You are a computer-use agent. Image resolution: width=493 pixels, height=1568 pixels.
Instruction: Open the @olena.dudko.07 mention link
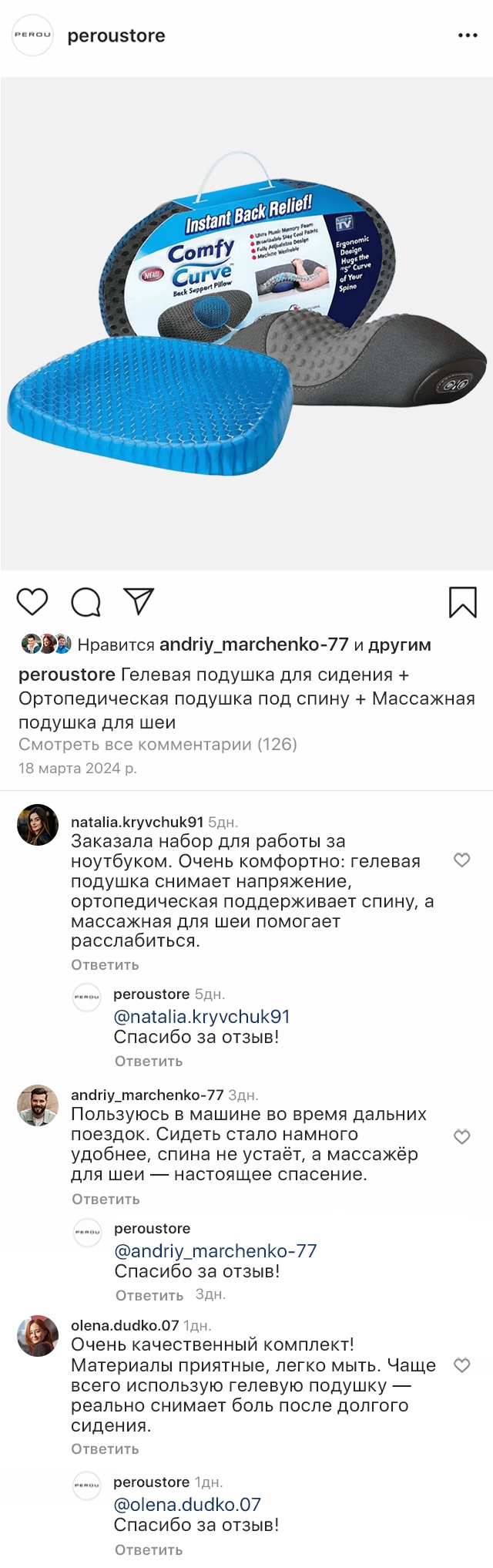pos(186,1505)
